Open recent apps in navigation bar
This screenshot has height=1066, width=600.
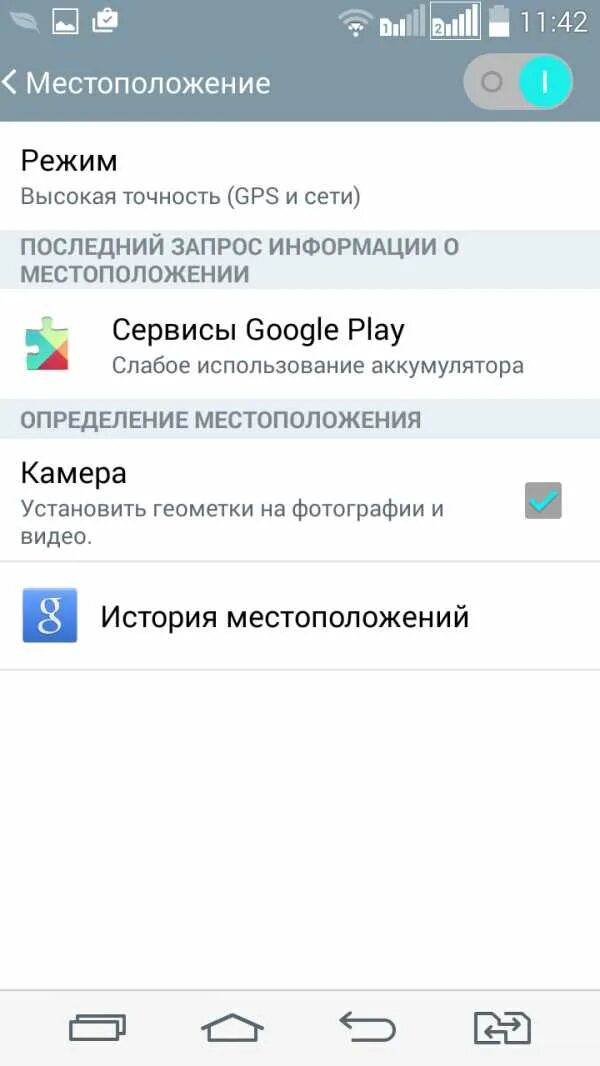(97, 1027)
